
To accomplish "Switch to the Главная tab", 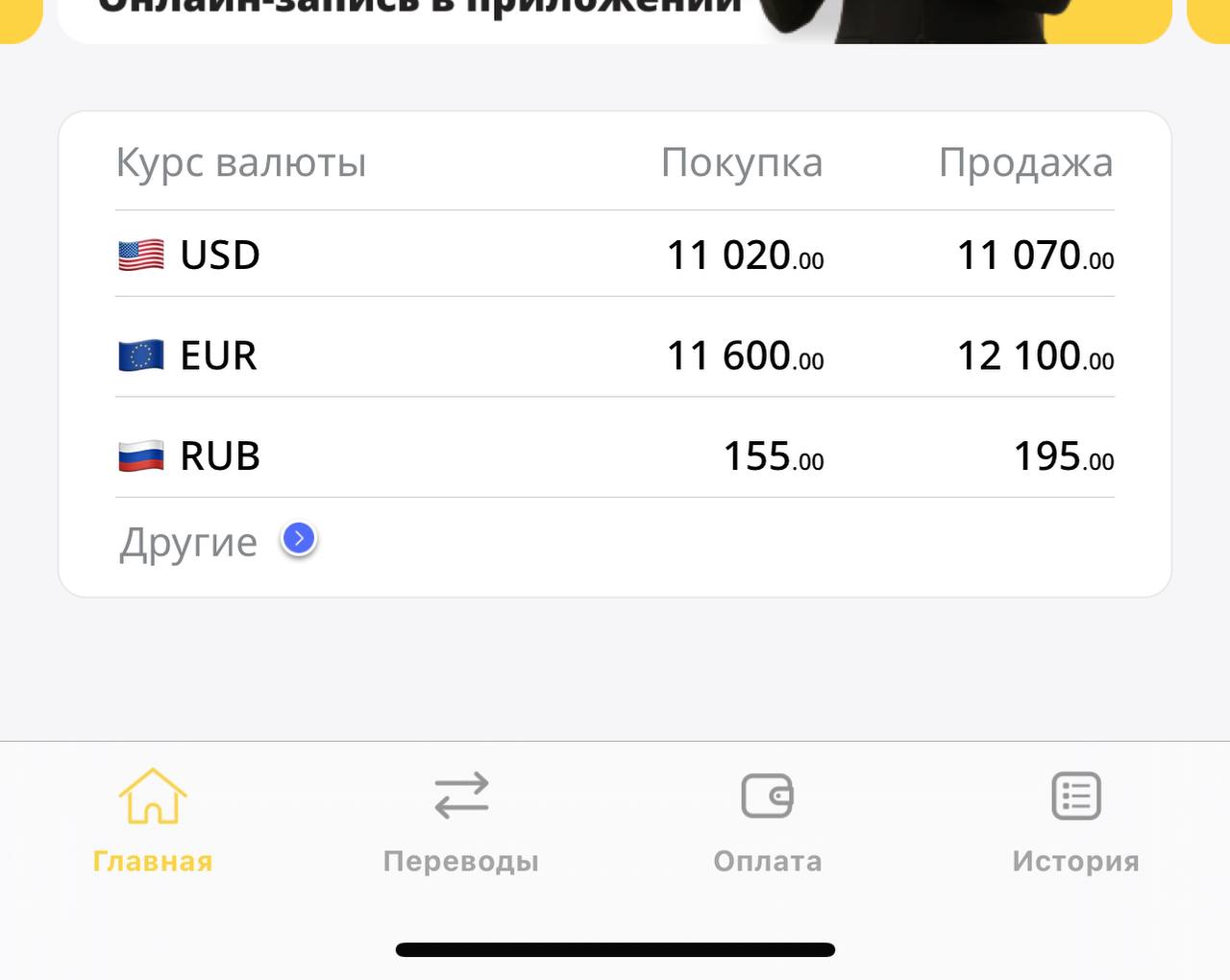I will tap(153, 820).
